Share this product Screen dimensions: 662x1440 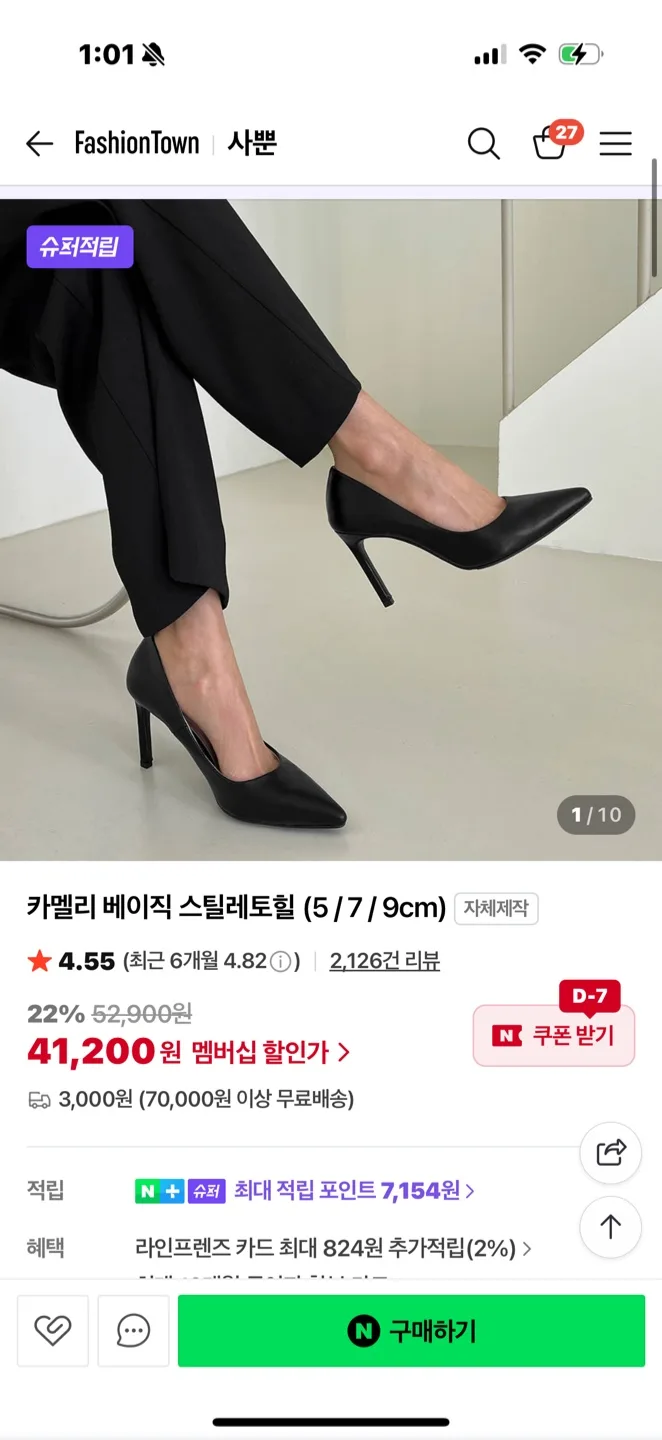[x=610, y=1152]
